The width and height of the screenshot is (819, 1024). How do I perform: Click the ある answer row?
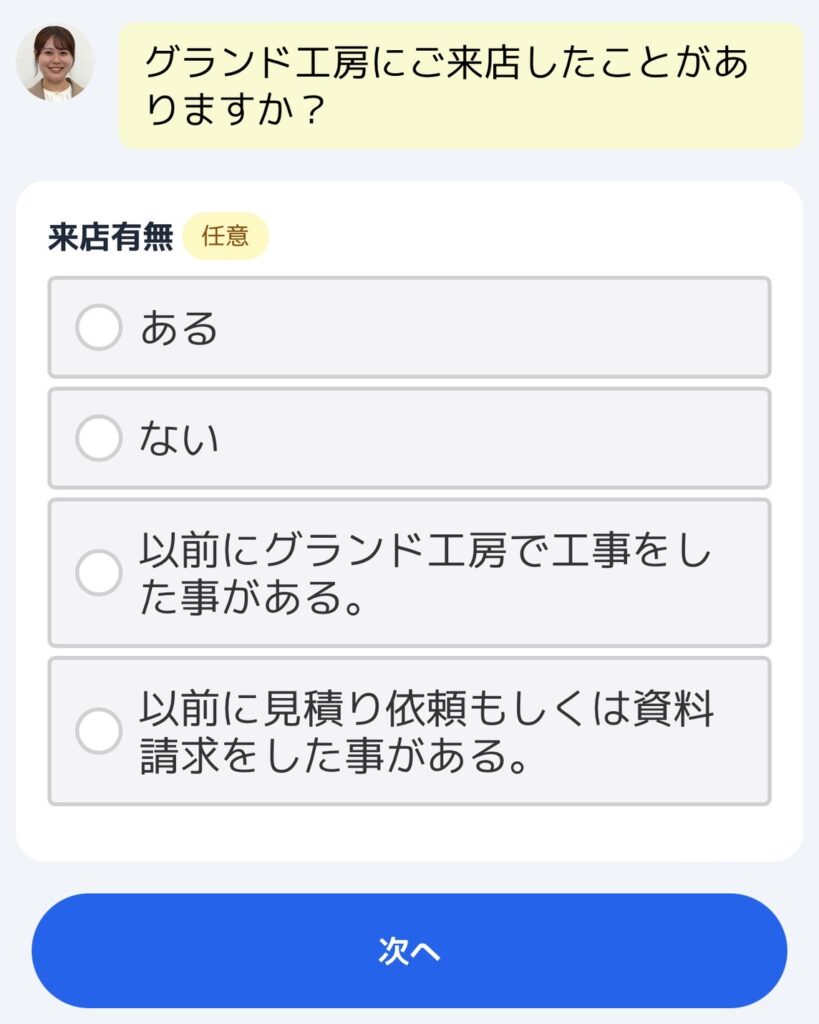coord(409,326)
